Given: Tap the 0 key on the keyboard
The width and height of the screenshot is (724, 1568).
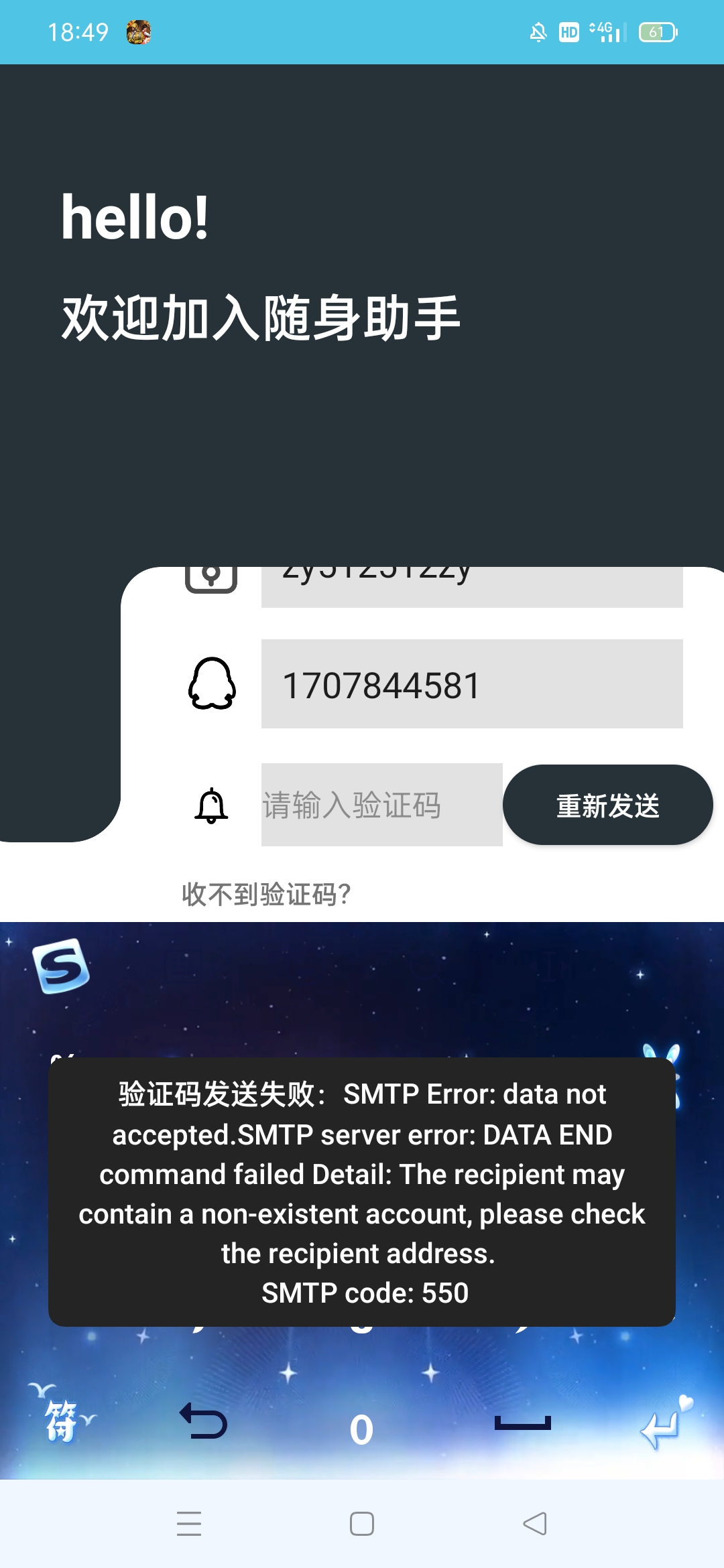Looking at the screenshot, I should pyautogui.click(x=361, y=1429).
